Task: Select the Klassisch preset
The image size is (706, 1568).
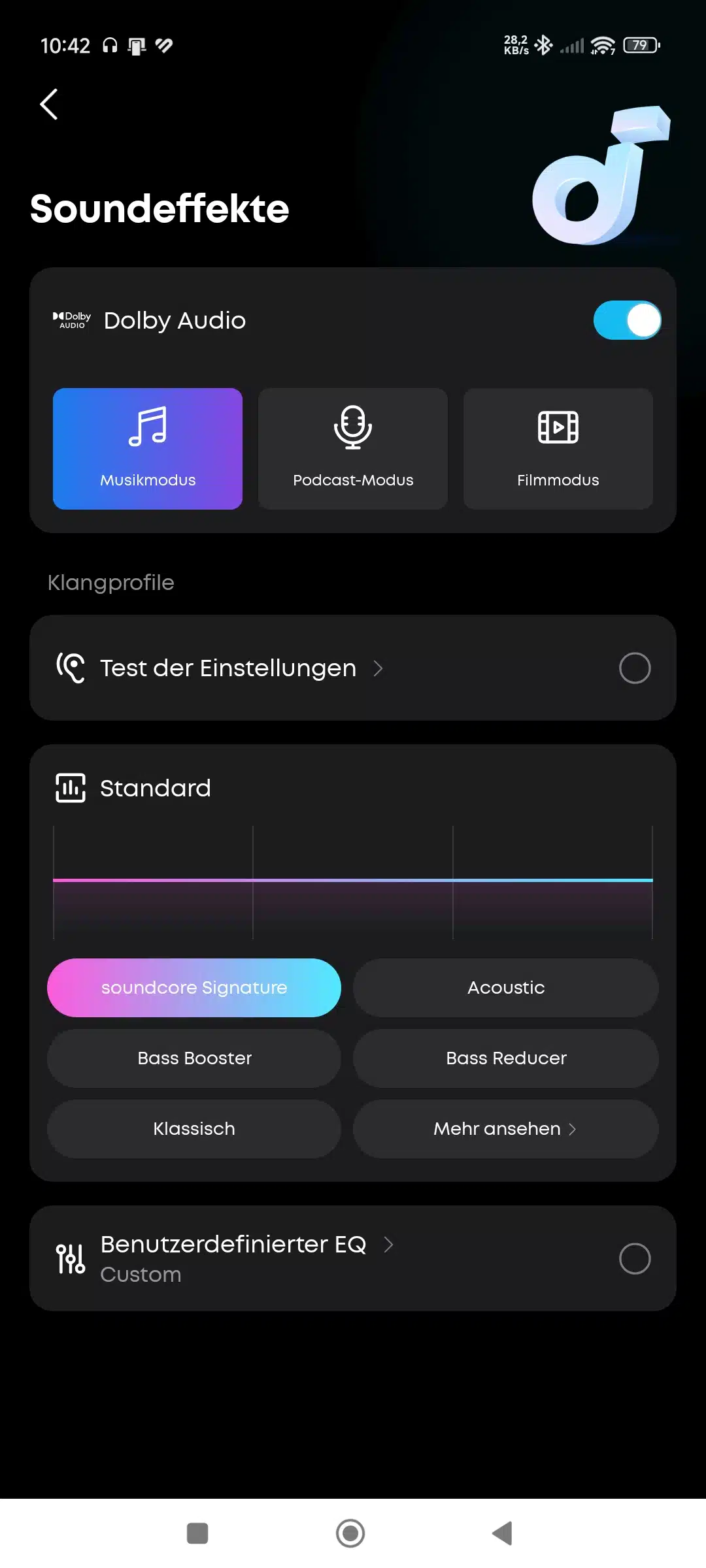Action: pyautogui.click(x=194, y=1129)
